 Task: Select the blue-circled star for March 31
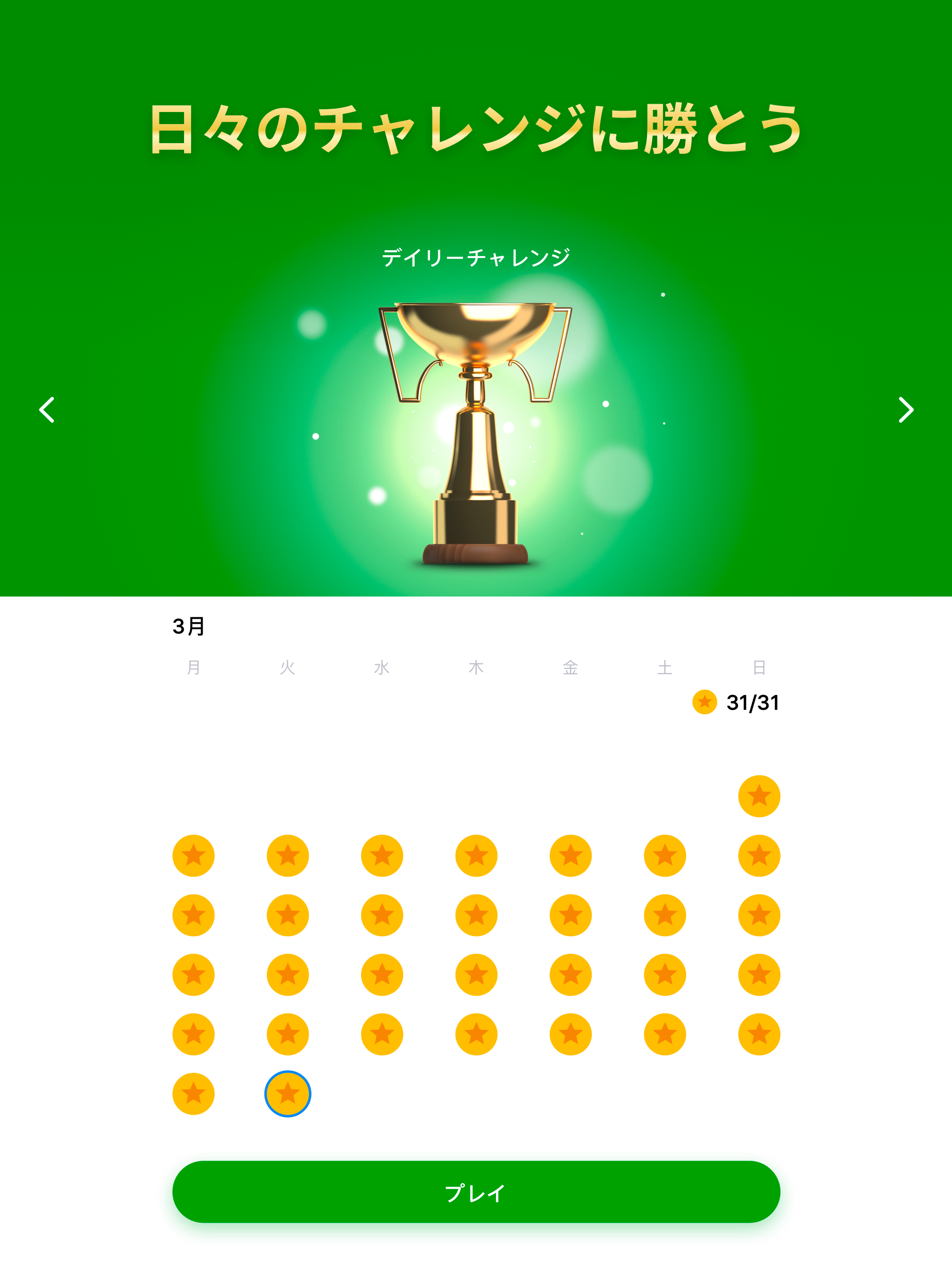[287, 1094]
